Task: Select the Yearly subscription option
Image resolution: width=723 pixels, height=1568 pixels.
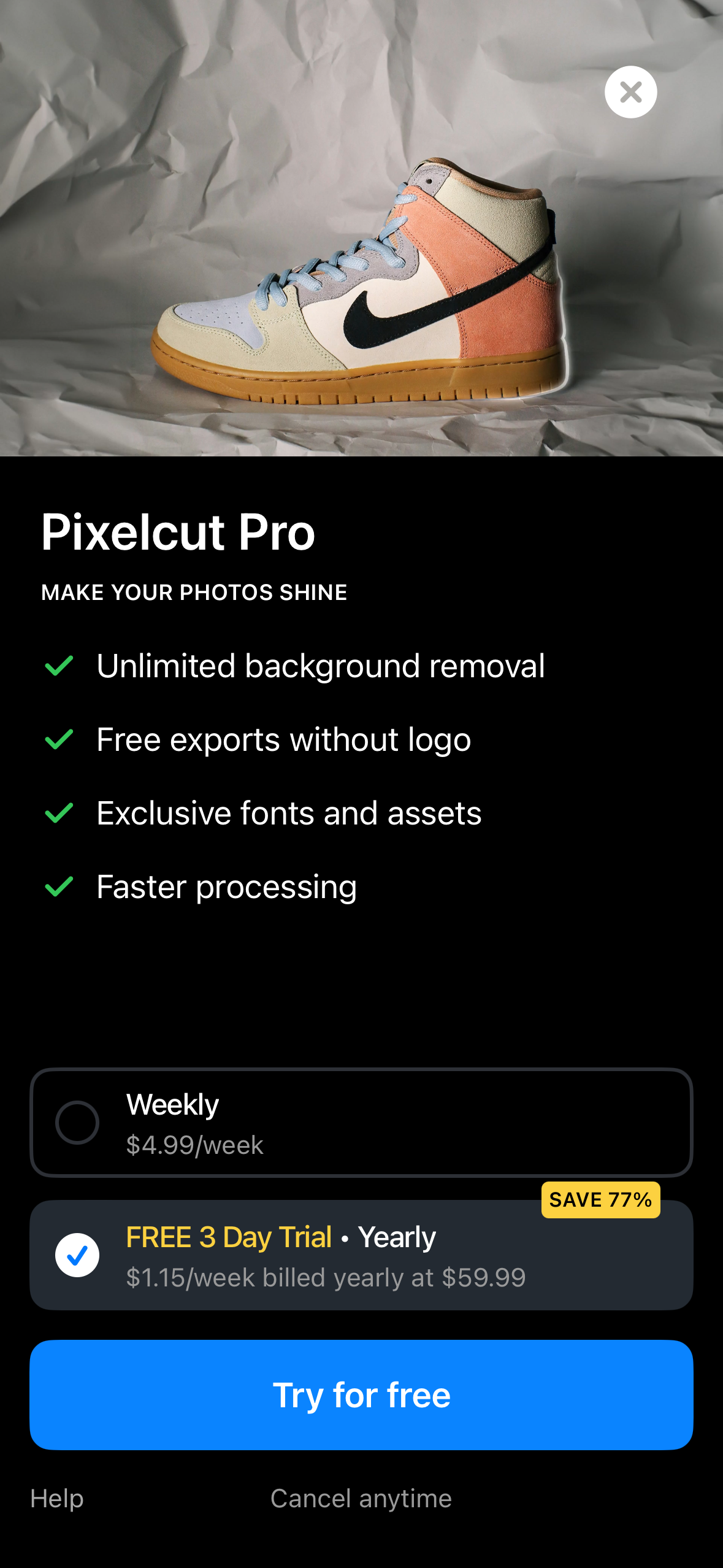Action: [x=361, y=1254]
